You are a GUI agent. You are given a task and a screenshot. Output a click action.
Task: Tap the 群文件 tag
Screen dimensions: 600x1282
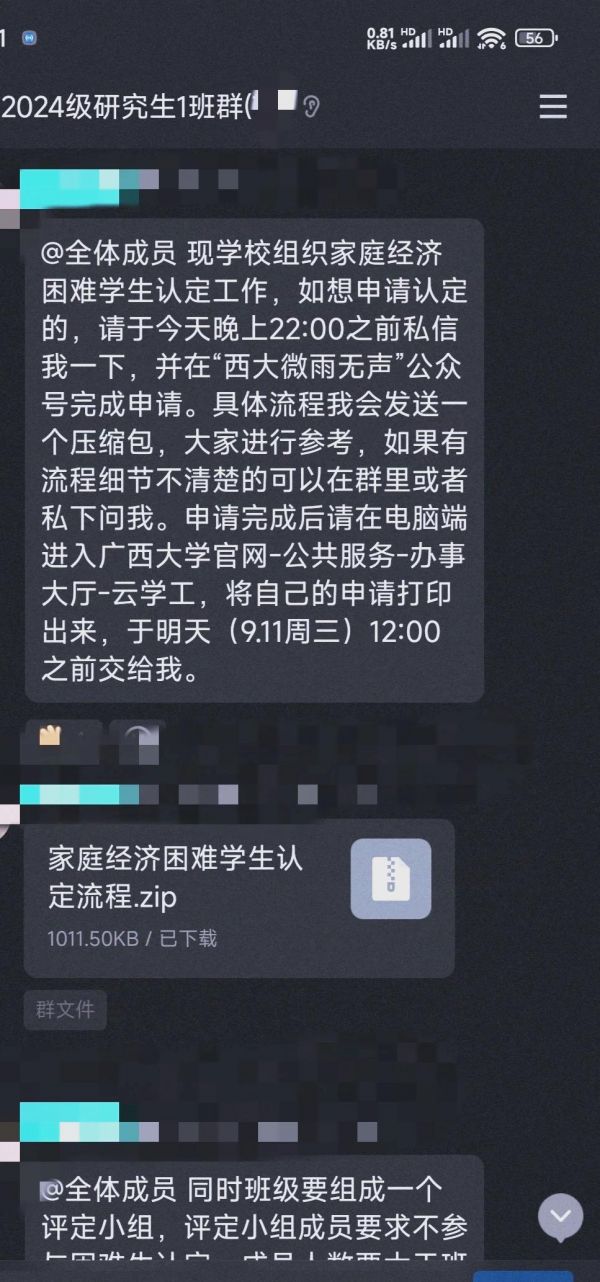(x=65, y=1010)
